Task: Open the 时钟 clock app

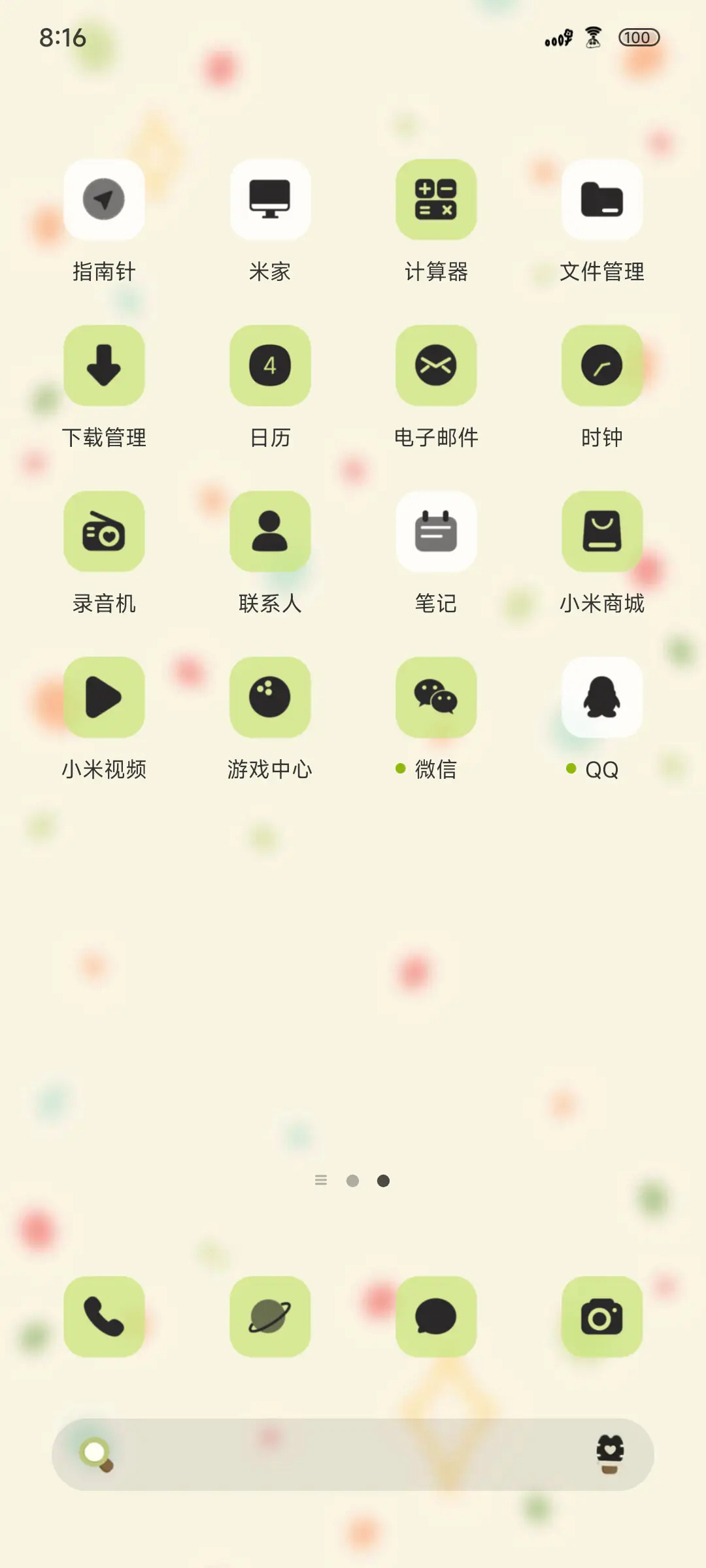Action: pos(601,366)
